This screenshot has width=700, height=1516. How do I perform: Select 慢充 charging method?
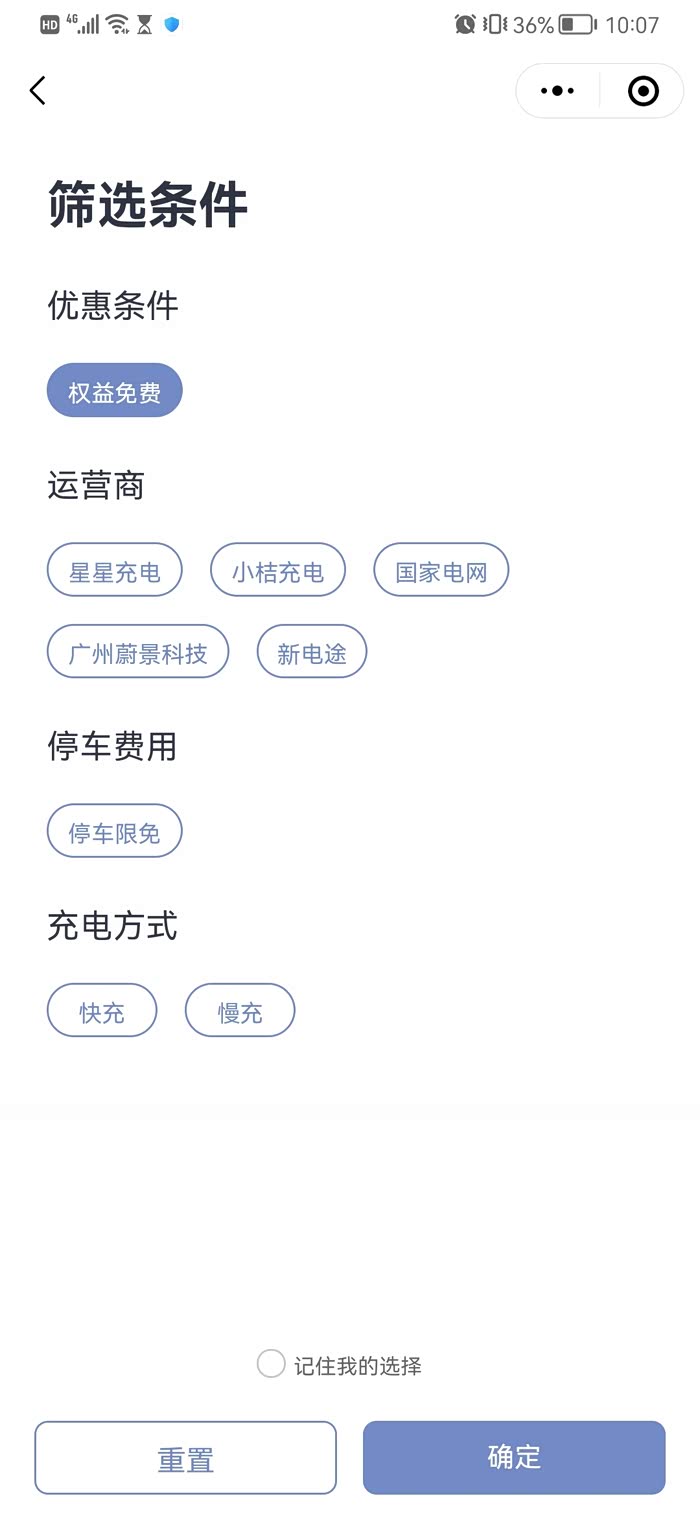[240, 1011]
